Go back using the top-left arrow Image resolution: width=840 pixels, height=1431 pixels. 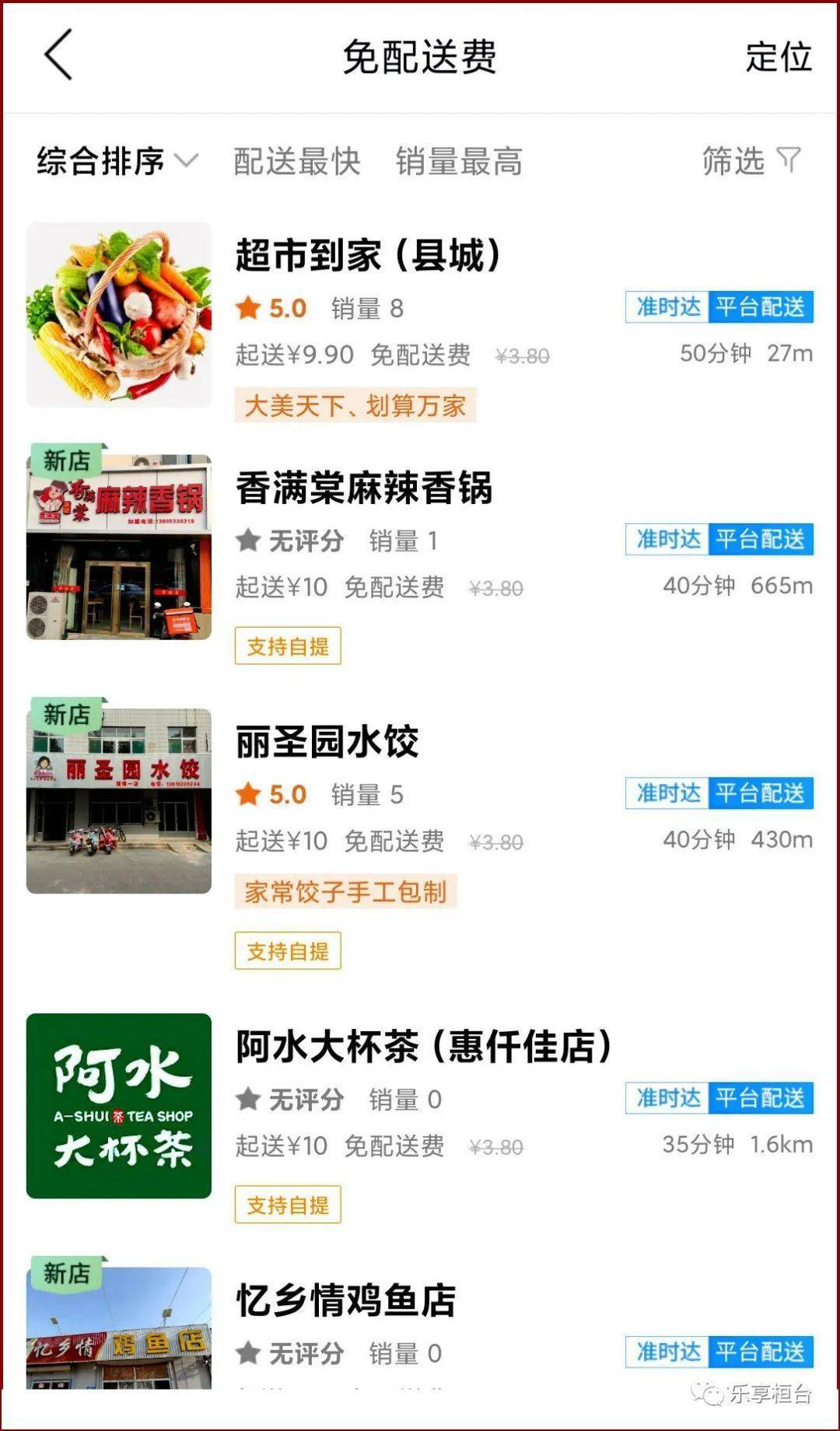click(x=58, y=55)
